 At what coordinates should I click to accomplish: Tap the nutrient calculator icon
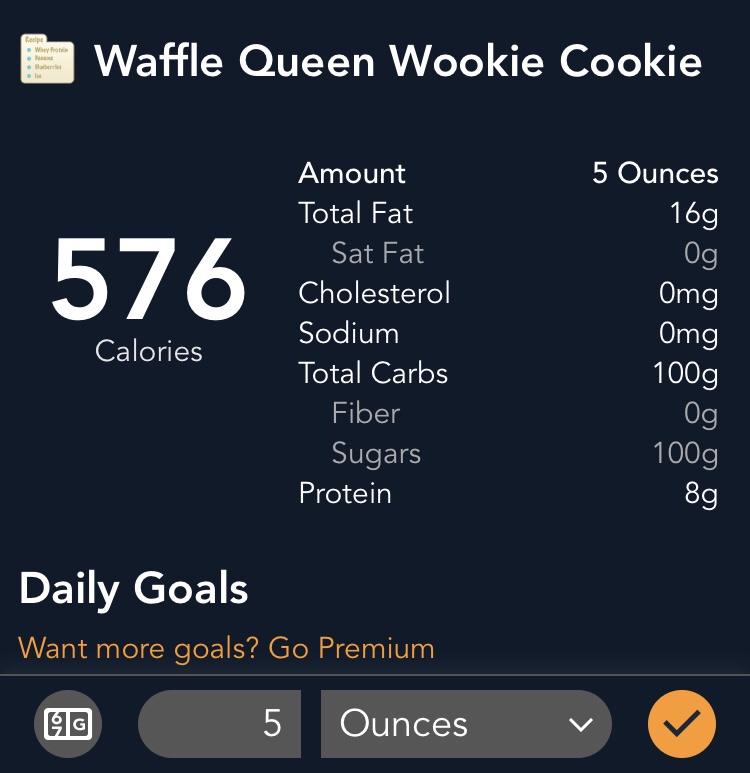(x=68, y=724)
